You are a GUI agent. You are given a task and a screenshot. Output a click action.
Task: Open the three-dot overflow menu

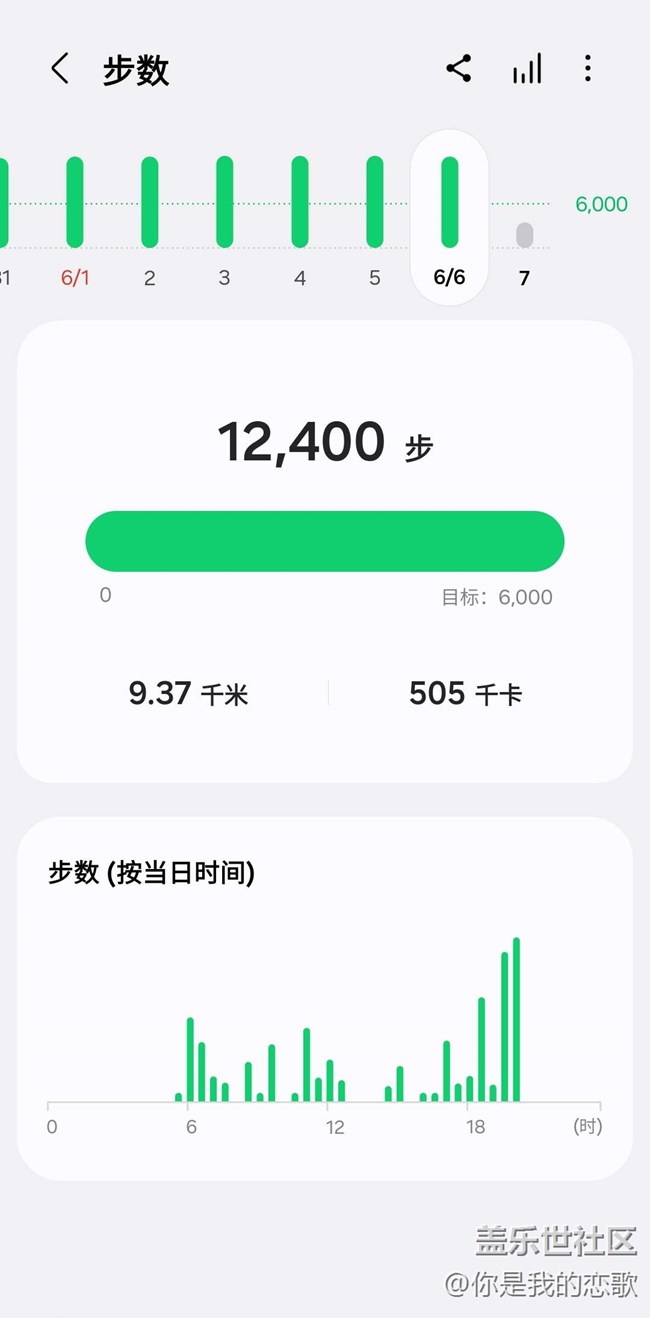587,69
